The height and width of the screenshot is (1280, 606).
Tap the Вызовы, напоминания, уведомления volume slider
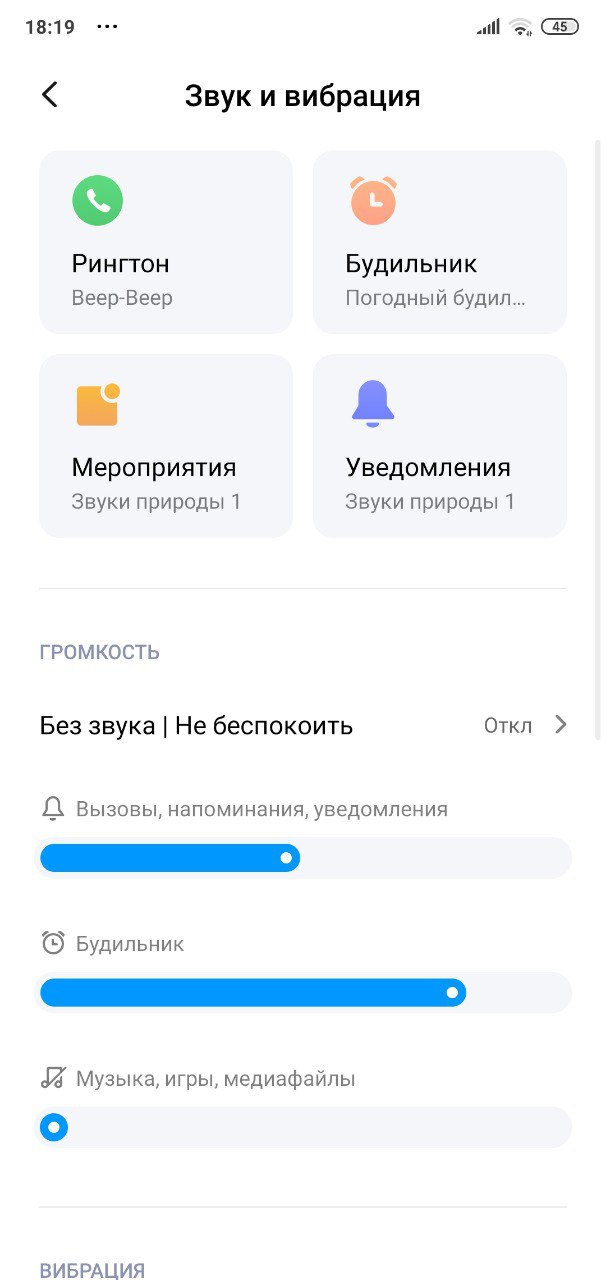click(303, 858)
